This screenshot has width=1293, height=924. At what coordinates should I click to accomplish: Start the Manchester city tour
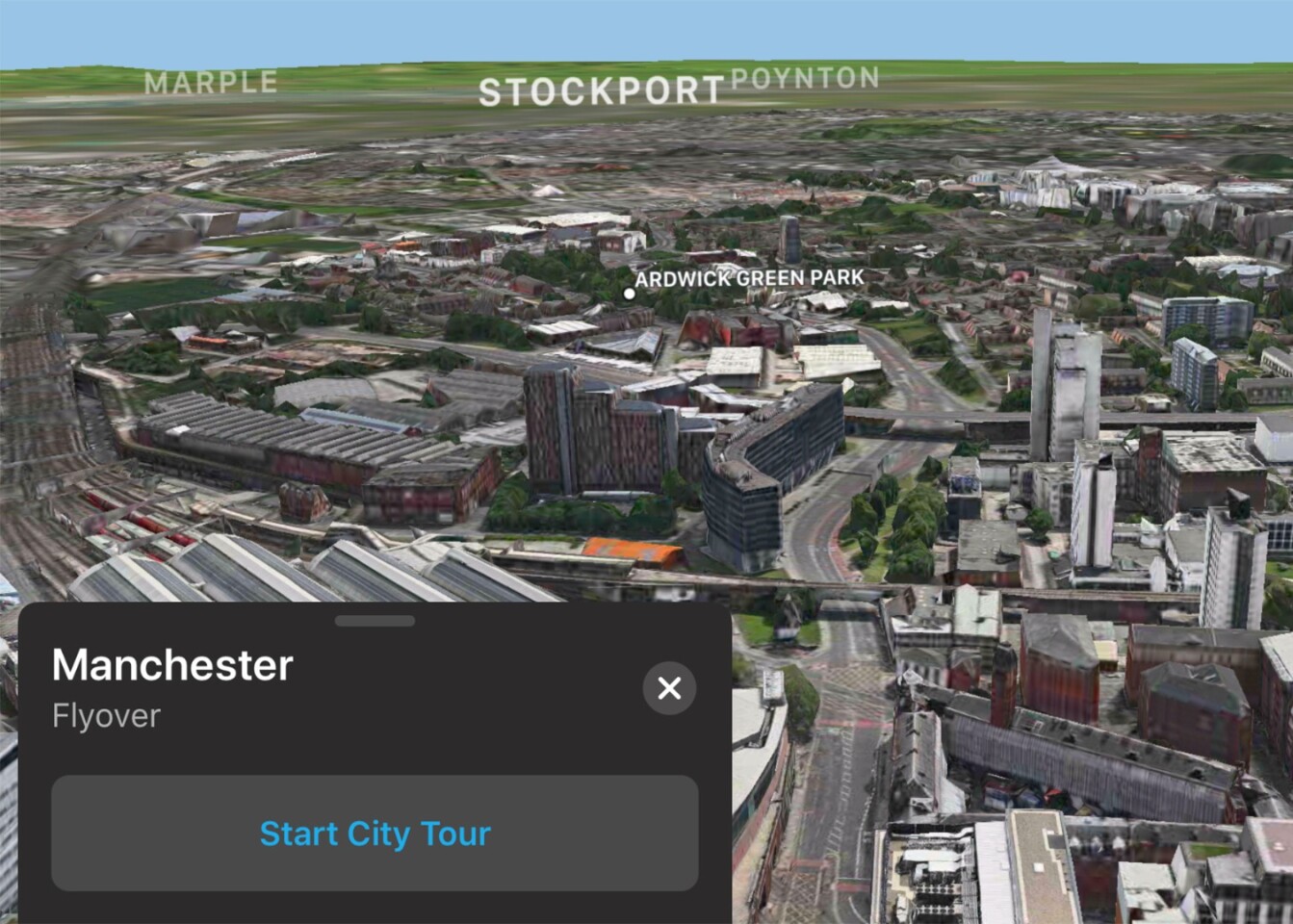tap(375, 834)
